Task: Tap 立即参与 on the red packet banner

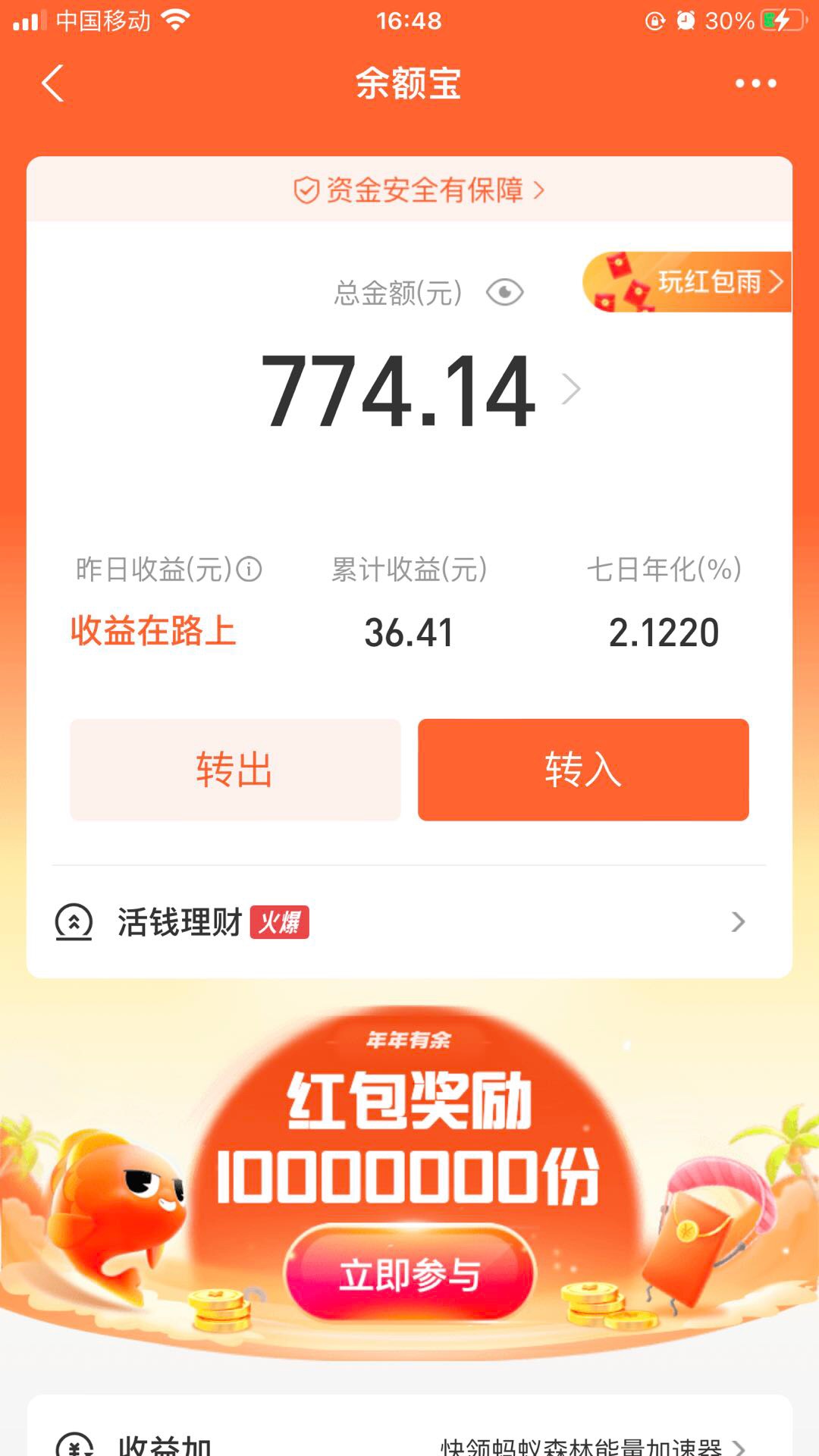Action: pyautogui.click(x=409, y=1274)
